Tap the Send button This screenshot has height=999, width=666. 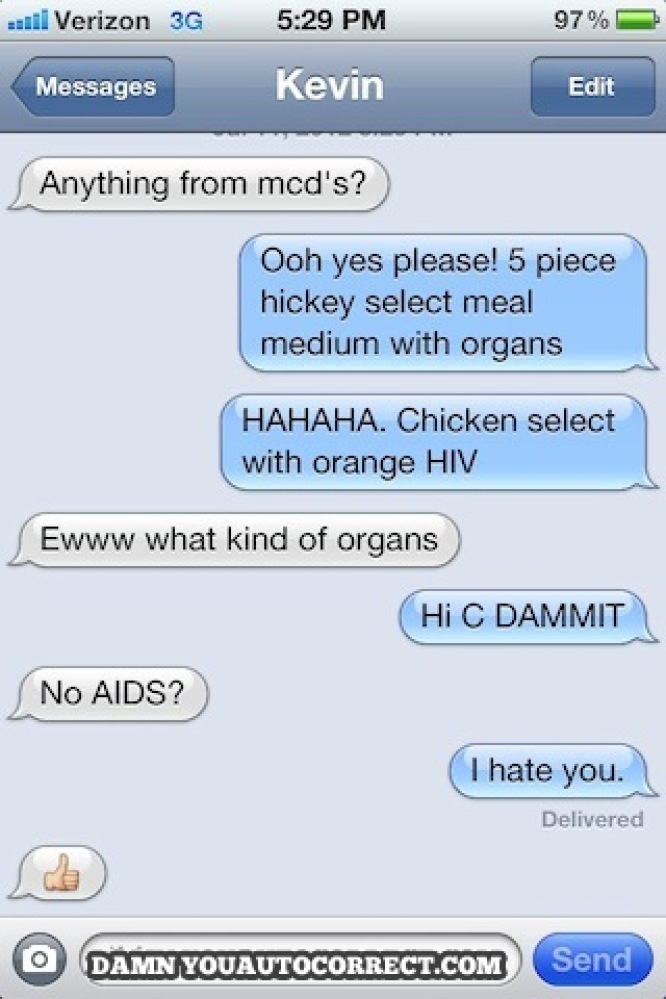click(592, 960)
